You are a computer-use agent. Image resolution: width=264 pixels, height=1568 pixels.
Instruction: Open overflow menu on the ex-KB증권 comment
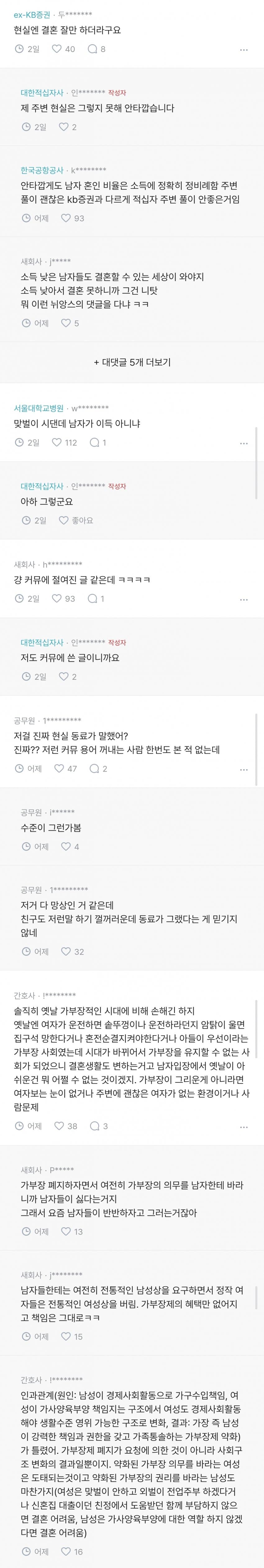tap(244, 50)
